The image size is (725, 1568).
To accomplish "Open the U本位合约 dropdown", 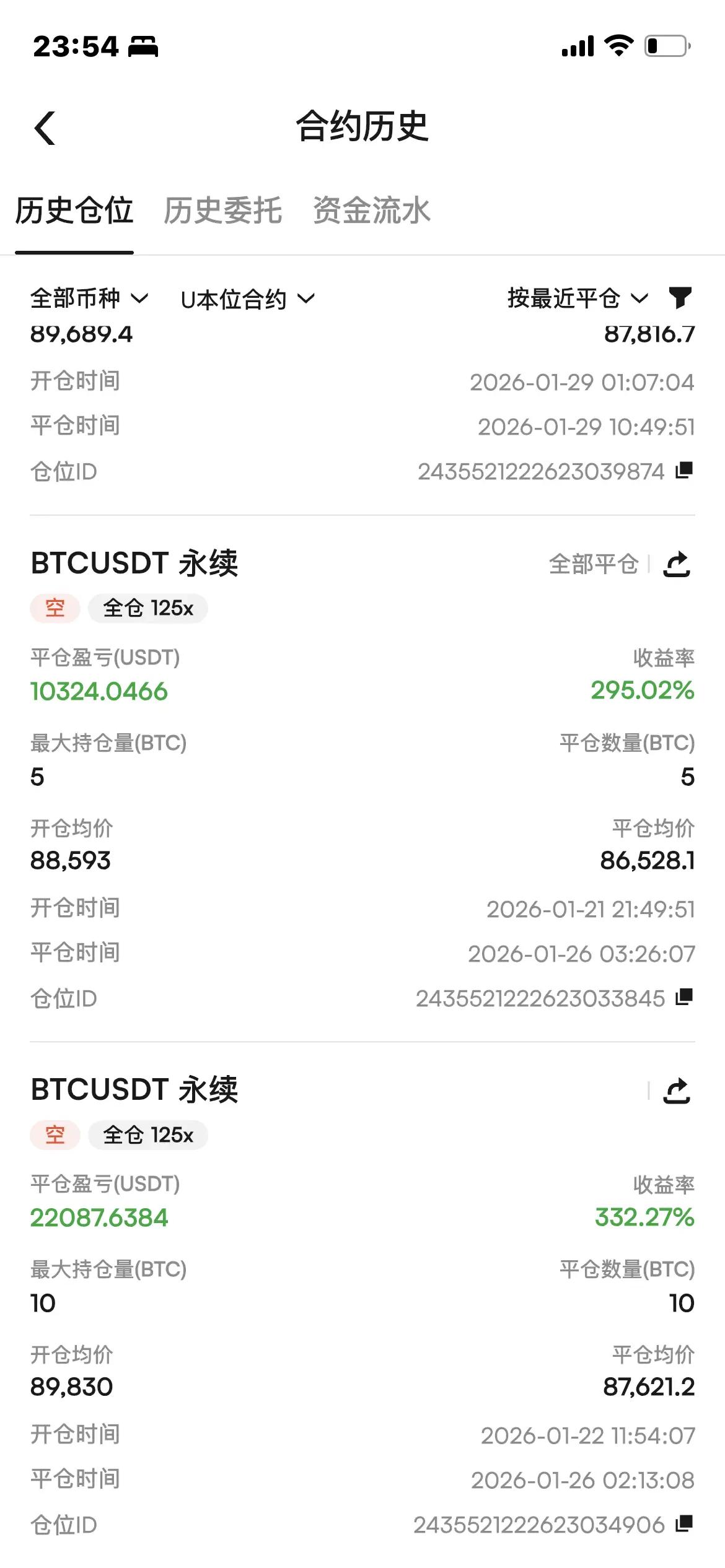I will [248, 300].
